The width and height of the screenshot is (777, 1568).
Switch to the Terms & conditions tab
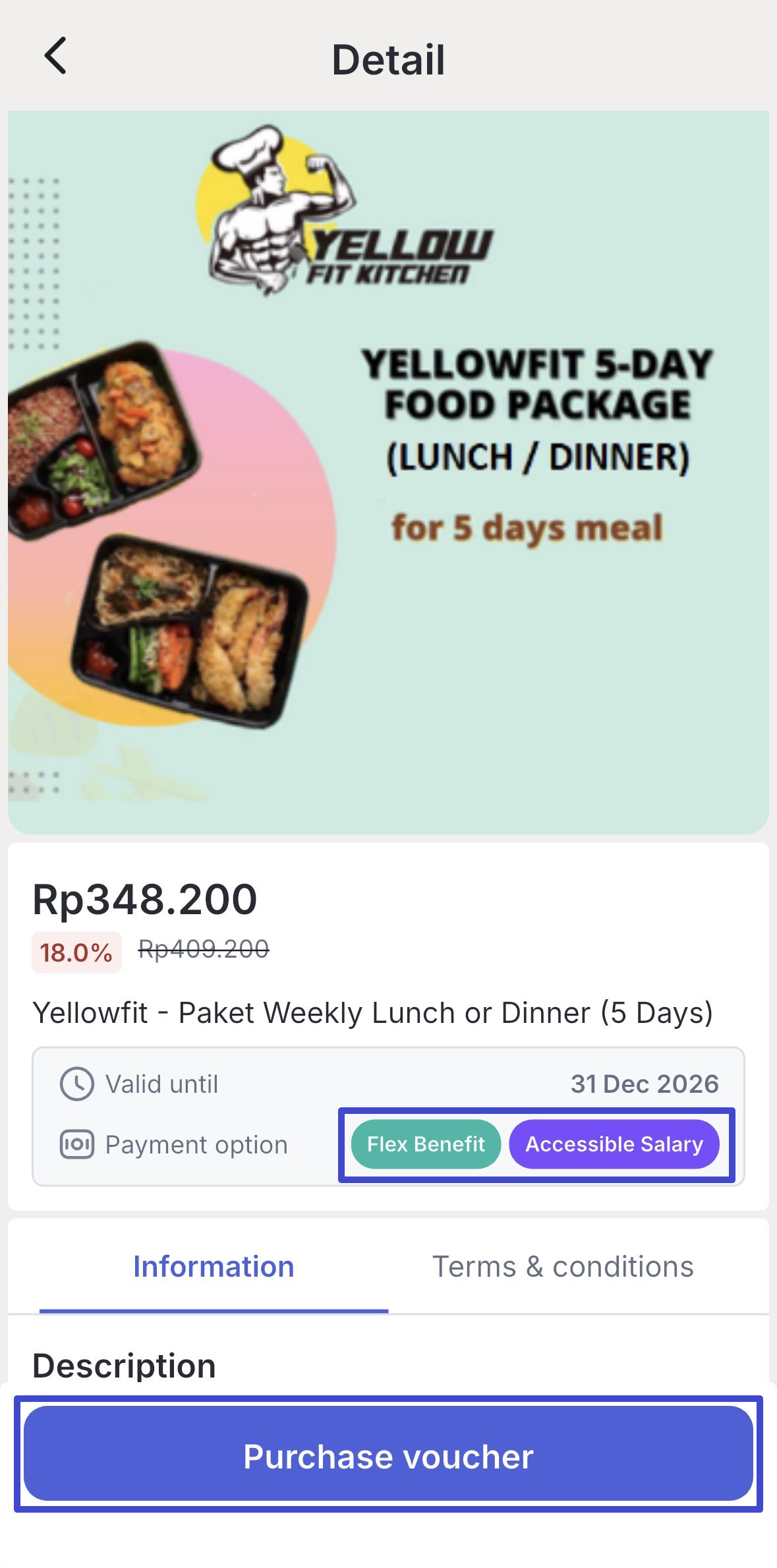click(x=562, y=1266)
